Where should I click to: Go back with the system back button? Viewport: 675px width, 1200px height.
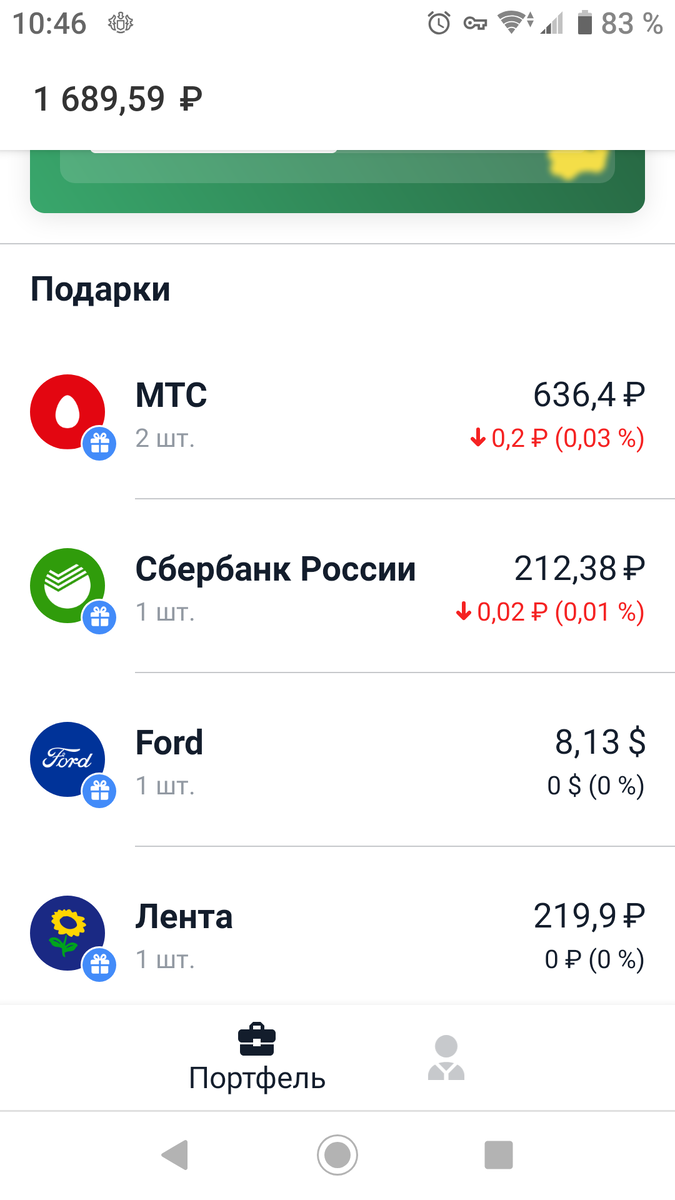click(x=175, y=1155)
